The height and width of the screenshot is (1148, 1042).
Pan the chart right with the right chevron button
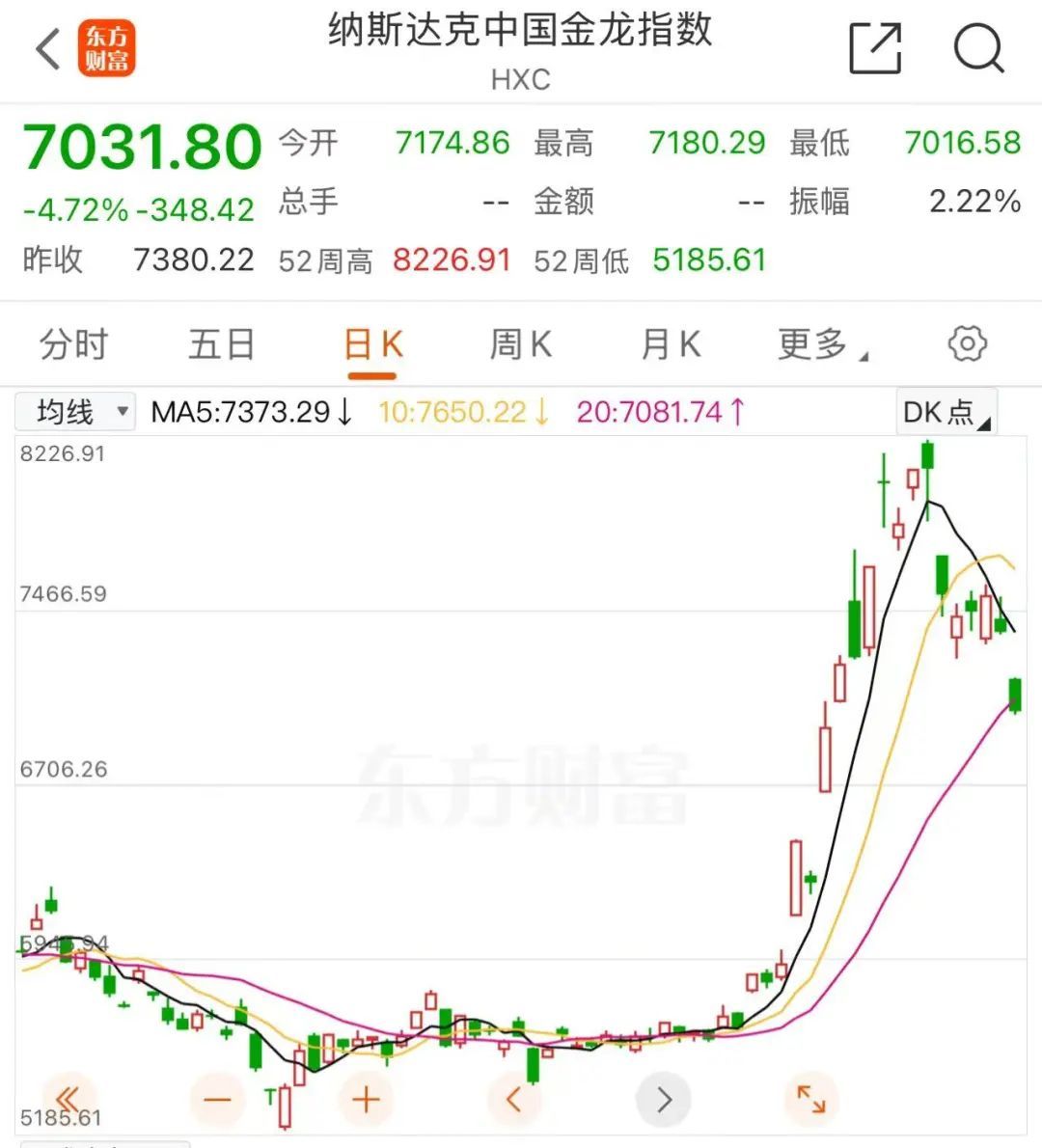coord(663,1098)
